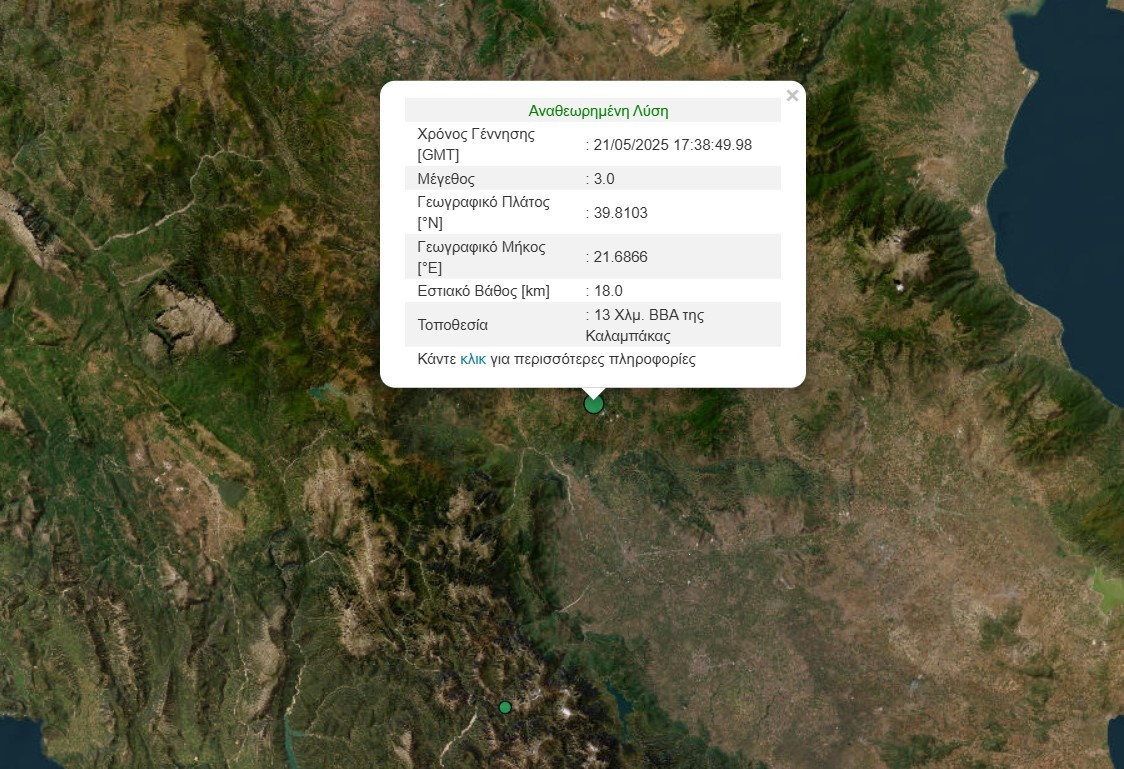Tap the large green earthquake marker near Kalampaka
The height and width of the screenshot is (769, 1124).
click(594, 404)
